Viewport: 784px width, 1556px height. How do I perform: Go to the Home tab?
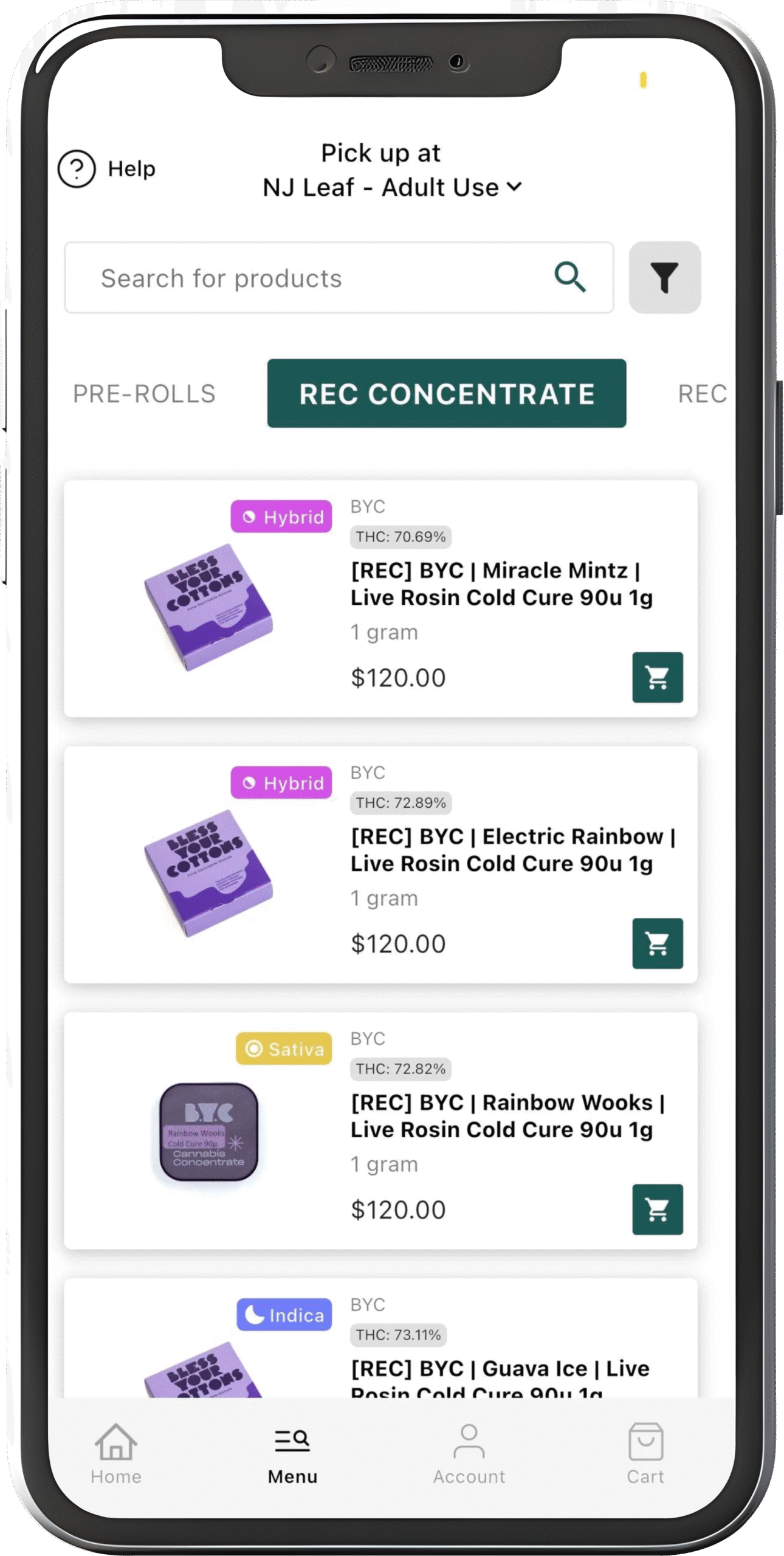click(x=116, y=1454)
